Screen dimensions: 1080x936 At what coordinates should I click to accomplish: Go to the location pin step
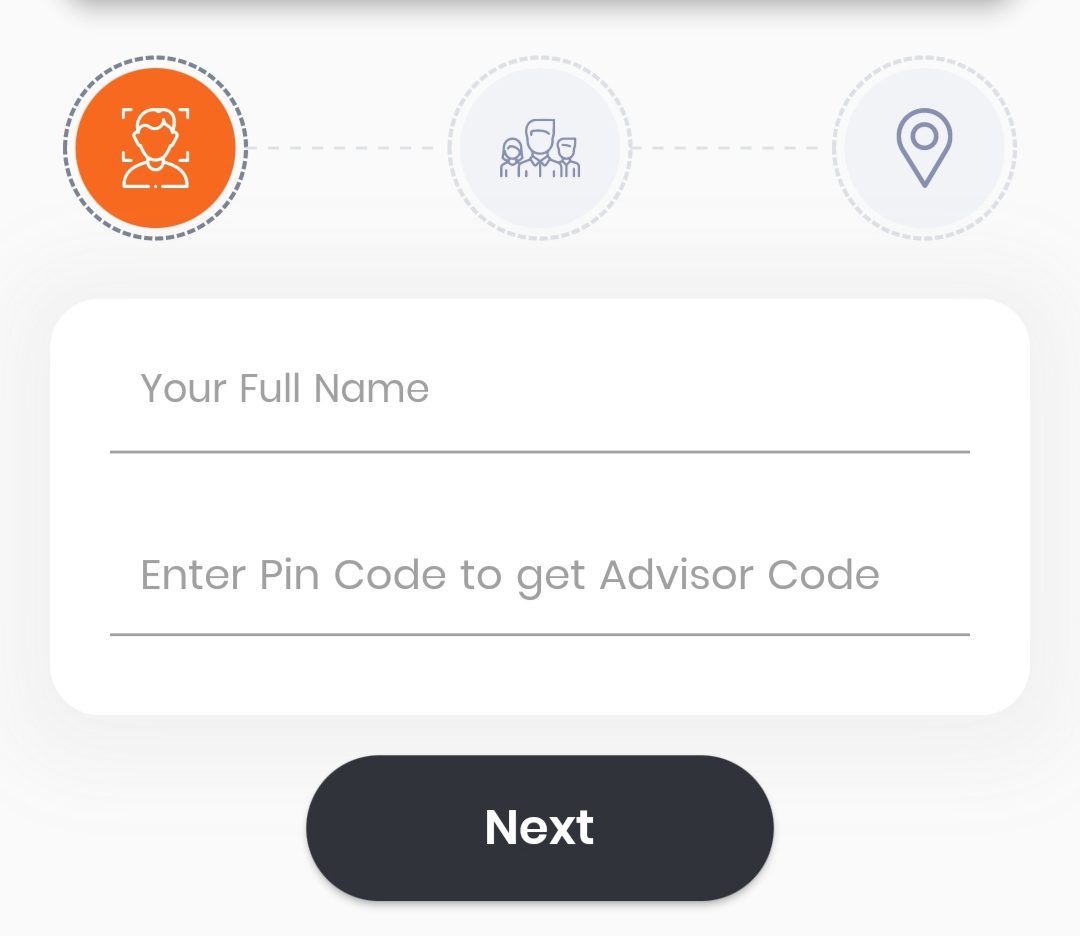[924, 148]
